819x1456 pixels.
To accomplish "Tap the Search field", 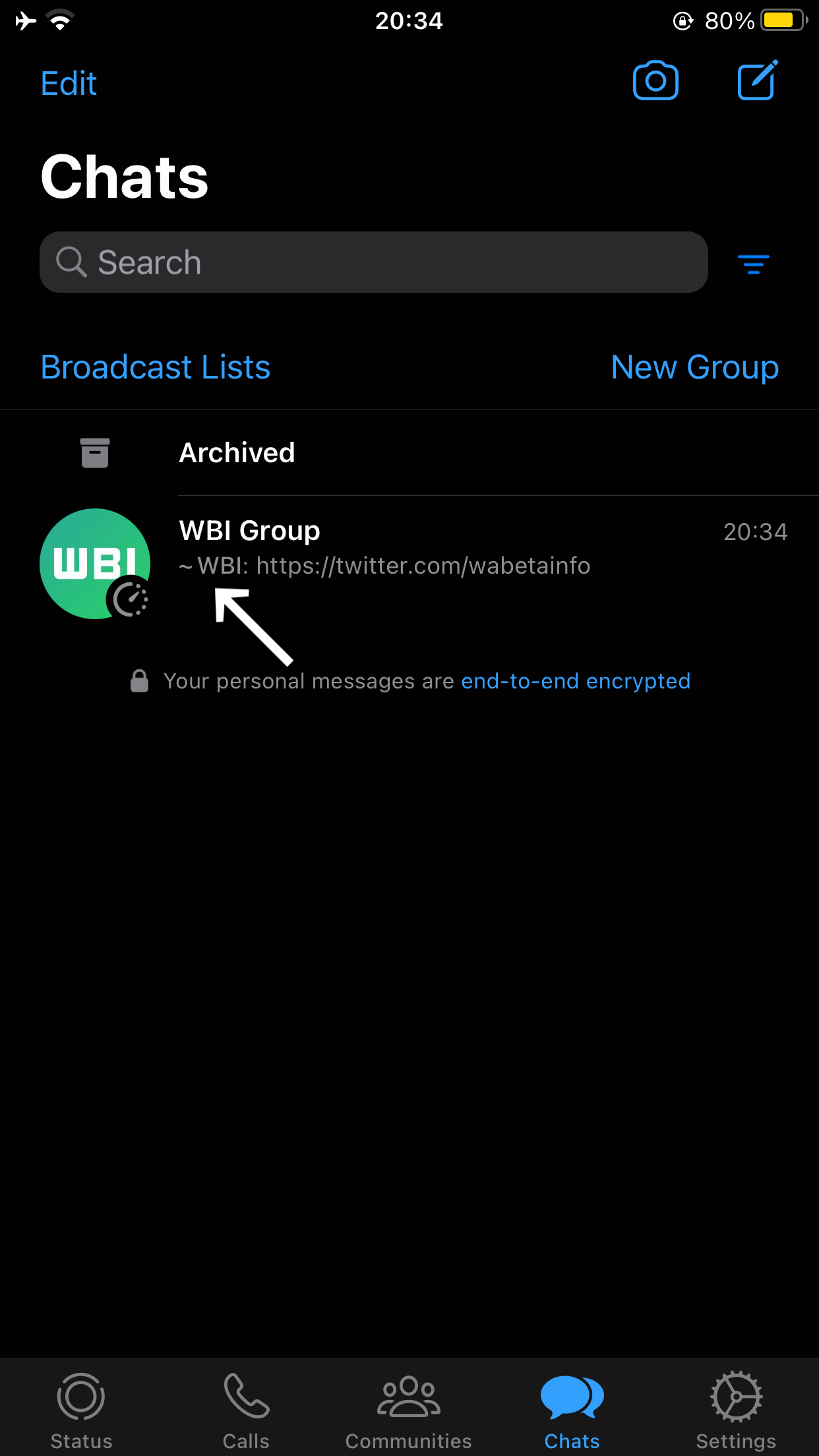I will pyautogui.click(x=373, y=262).
